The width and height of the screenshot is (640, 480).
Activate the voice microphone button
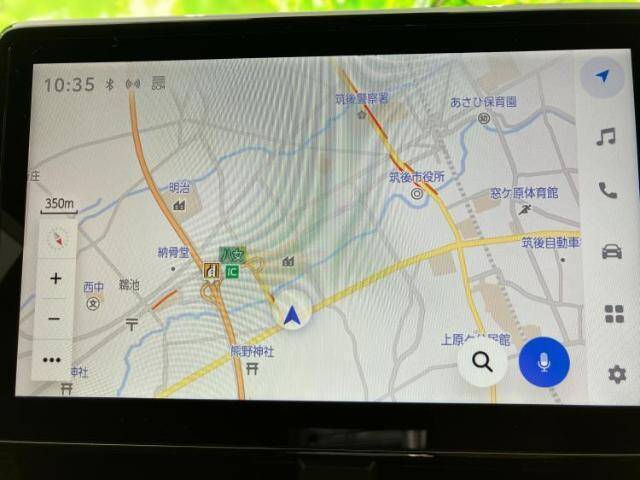(544, 362)
